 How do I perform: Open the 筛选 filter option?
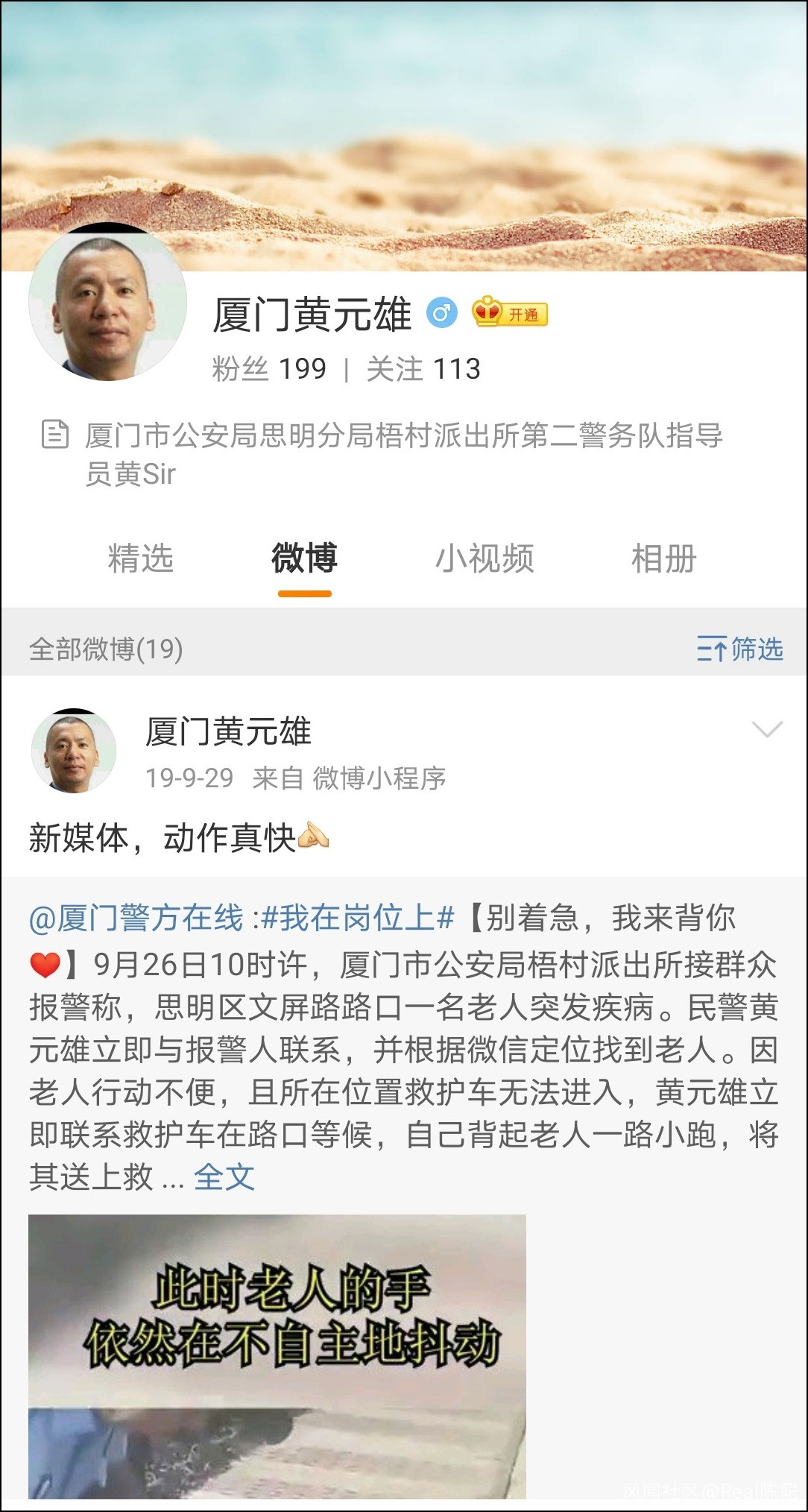(740, 649)
